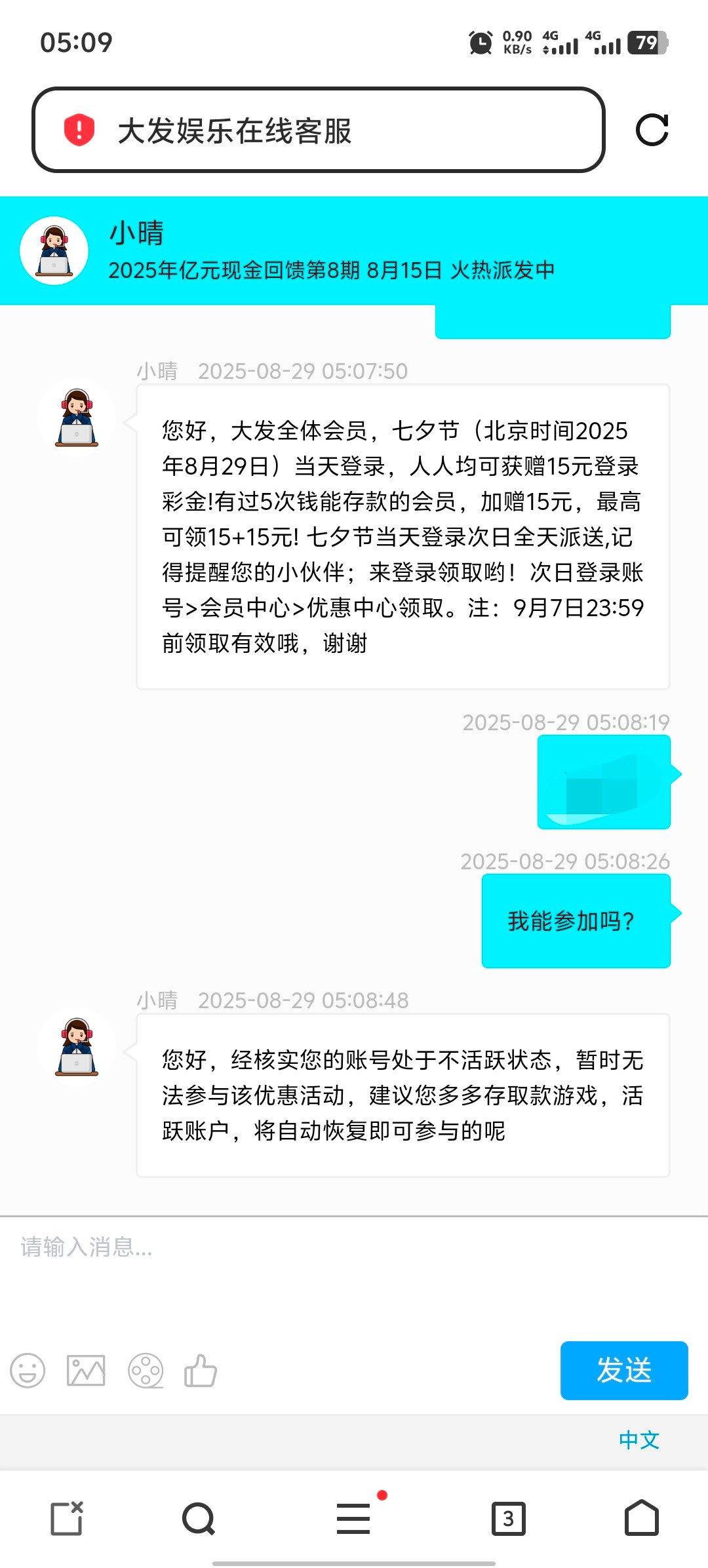Open the emoji picker
This screenshot has width=708, height=1568.
point(28,1371)
